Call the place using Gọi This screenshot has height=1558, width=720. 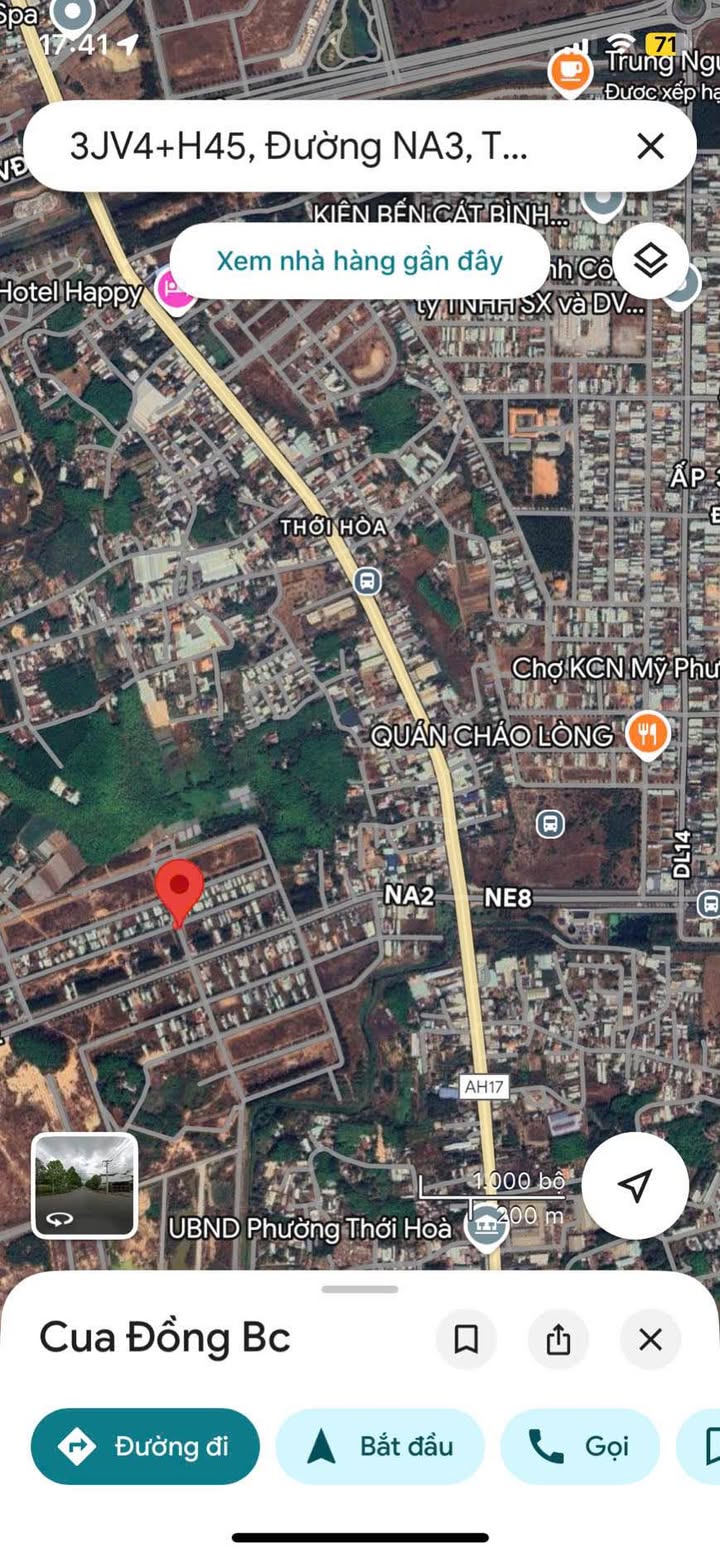580,1446
